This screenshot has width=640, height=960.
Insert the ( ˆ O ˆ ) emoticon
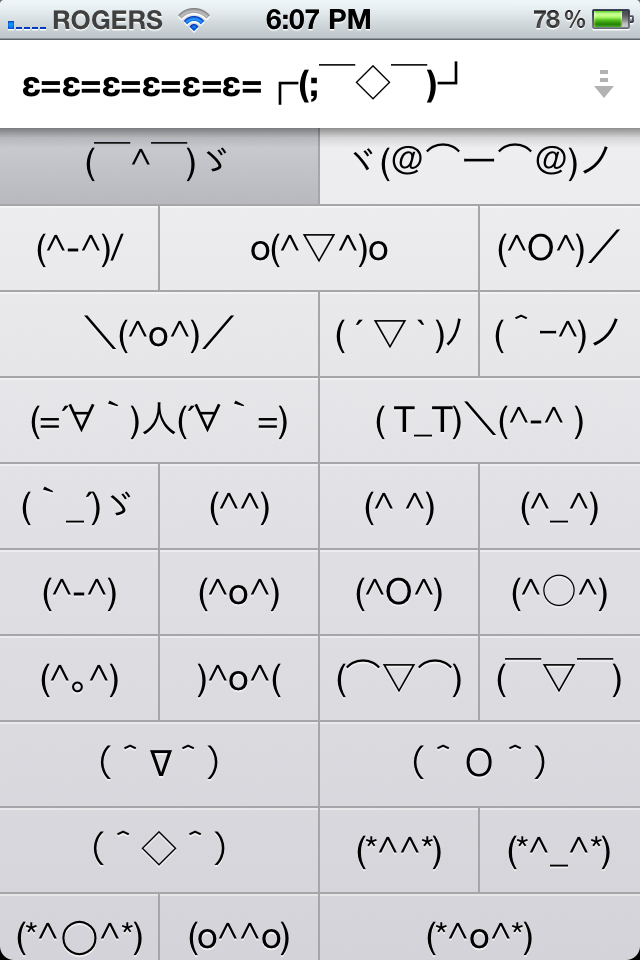479,765
